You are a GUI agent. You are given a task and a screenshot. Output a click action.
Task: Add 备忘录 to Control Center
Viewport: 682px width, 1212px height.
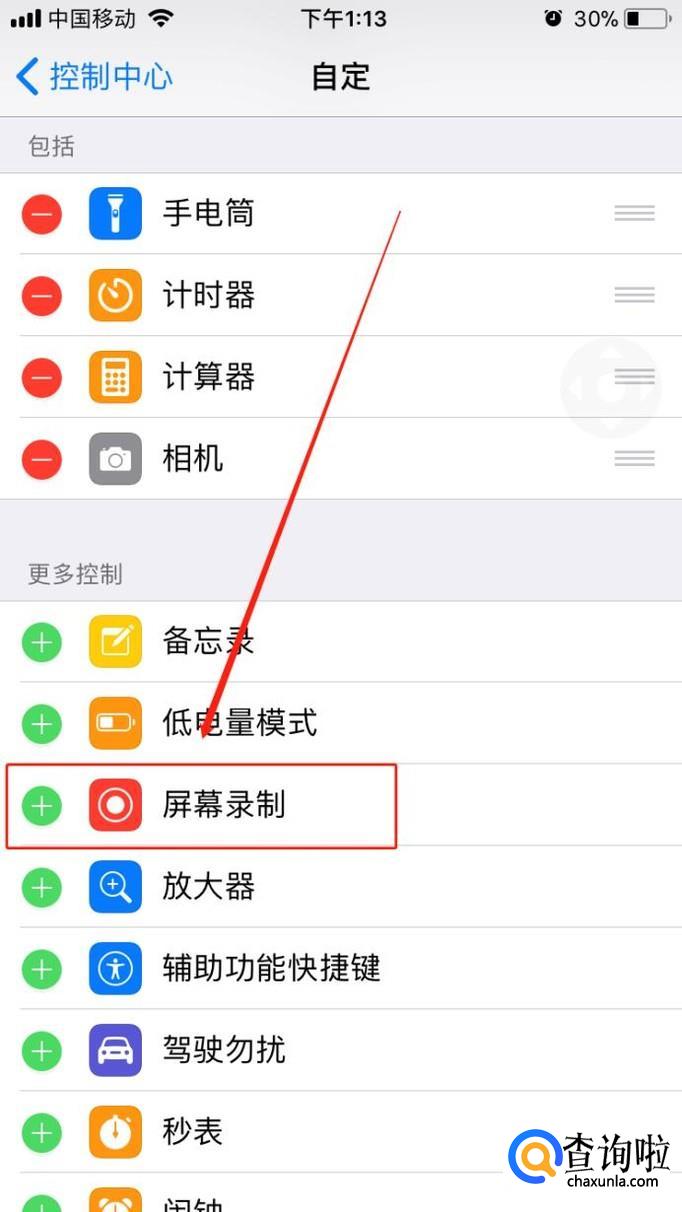pos(42,642)
